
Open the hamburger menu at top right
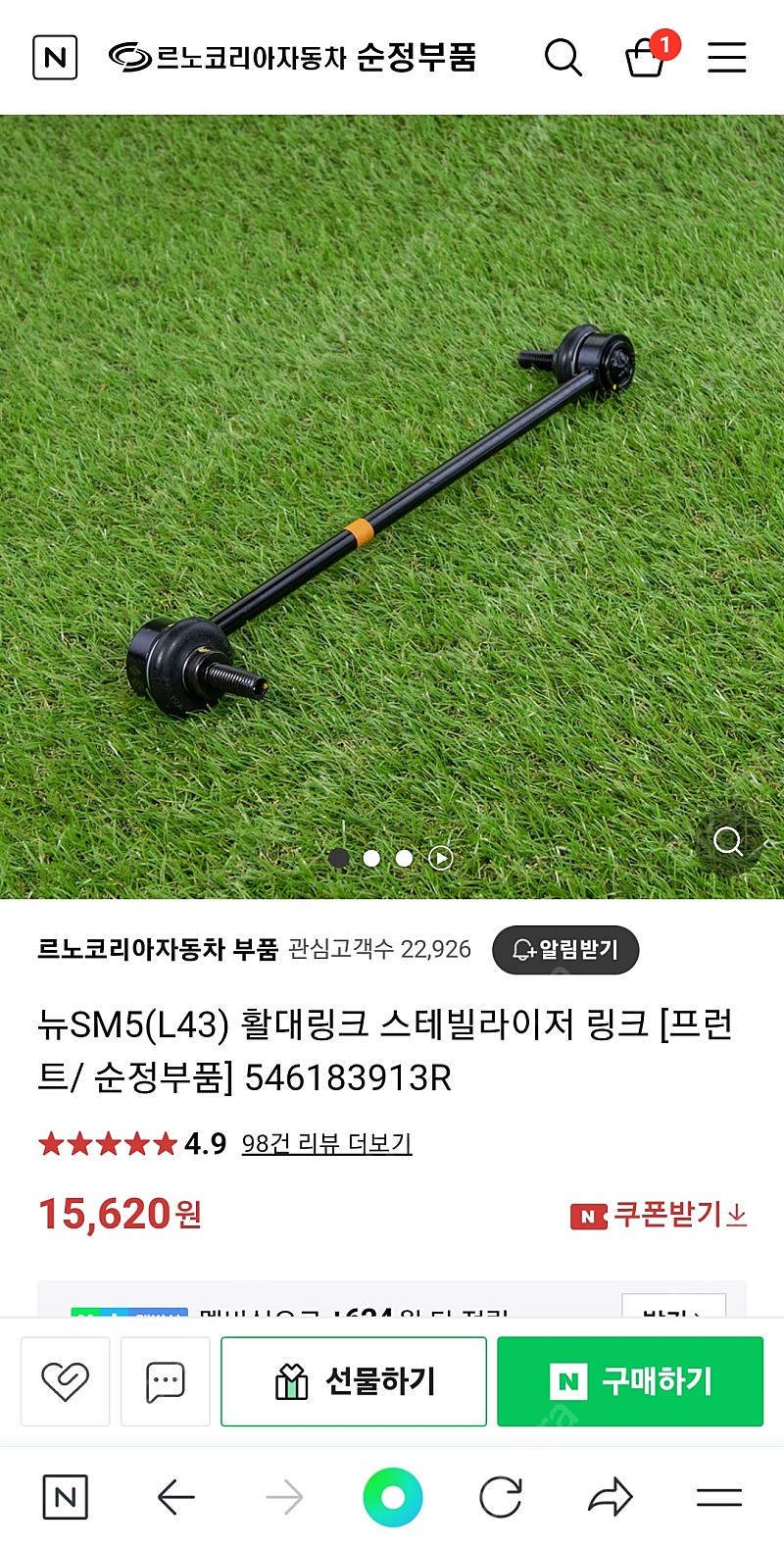pos(726,58)
